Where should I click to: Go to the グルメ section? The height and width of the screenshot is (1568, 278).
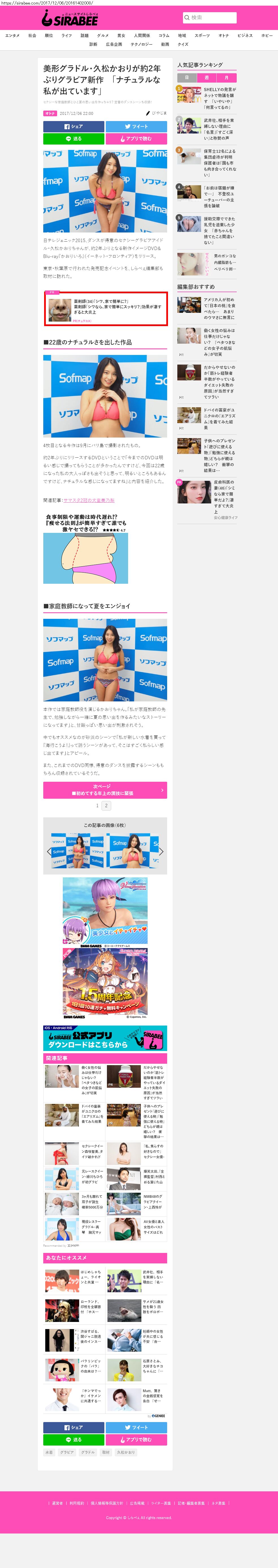tap(103, 35)
